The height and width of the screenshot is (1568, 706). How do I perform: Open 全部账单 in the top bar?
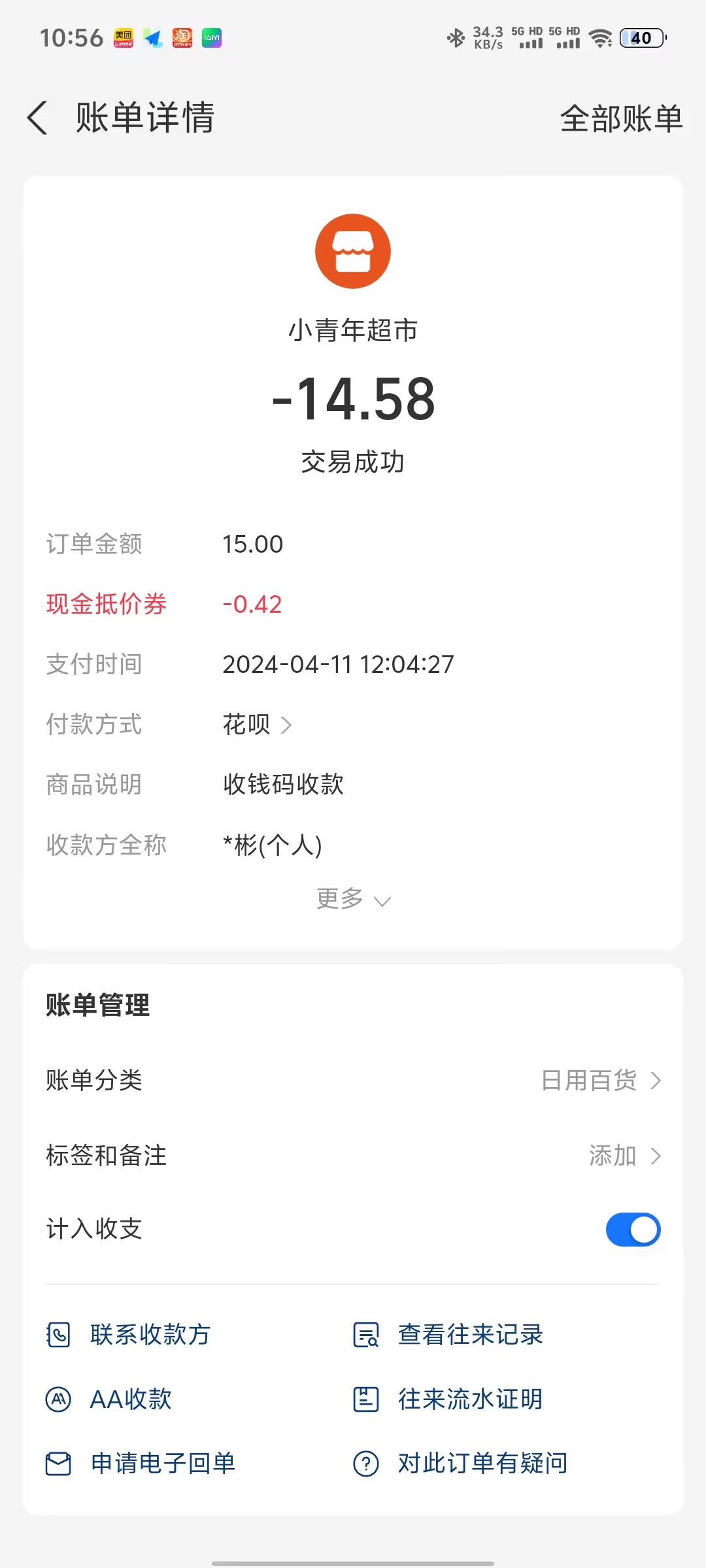[x=621, y=119]
